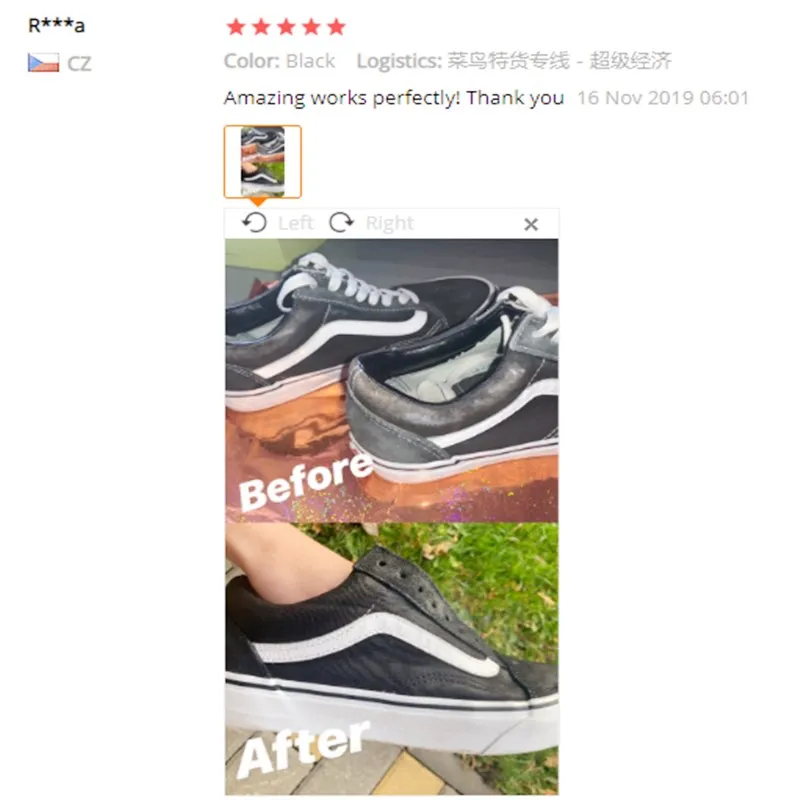800x800 pixels.
Task: Close the expanded review photo
Action: point(531,224)
